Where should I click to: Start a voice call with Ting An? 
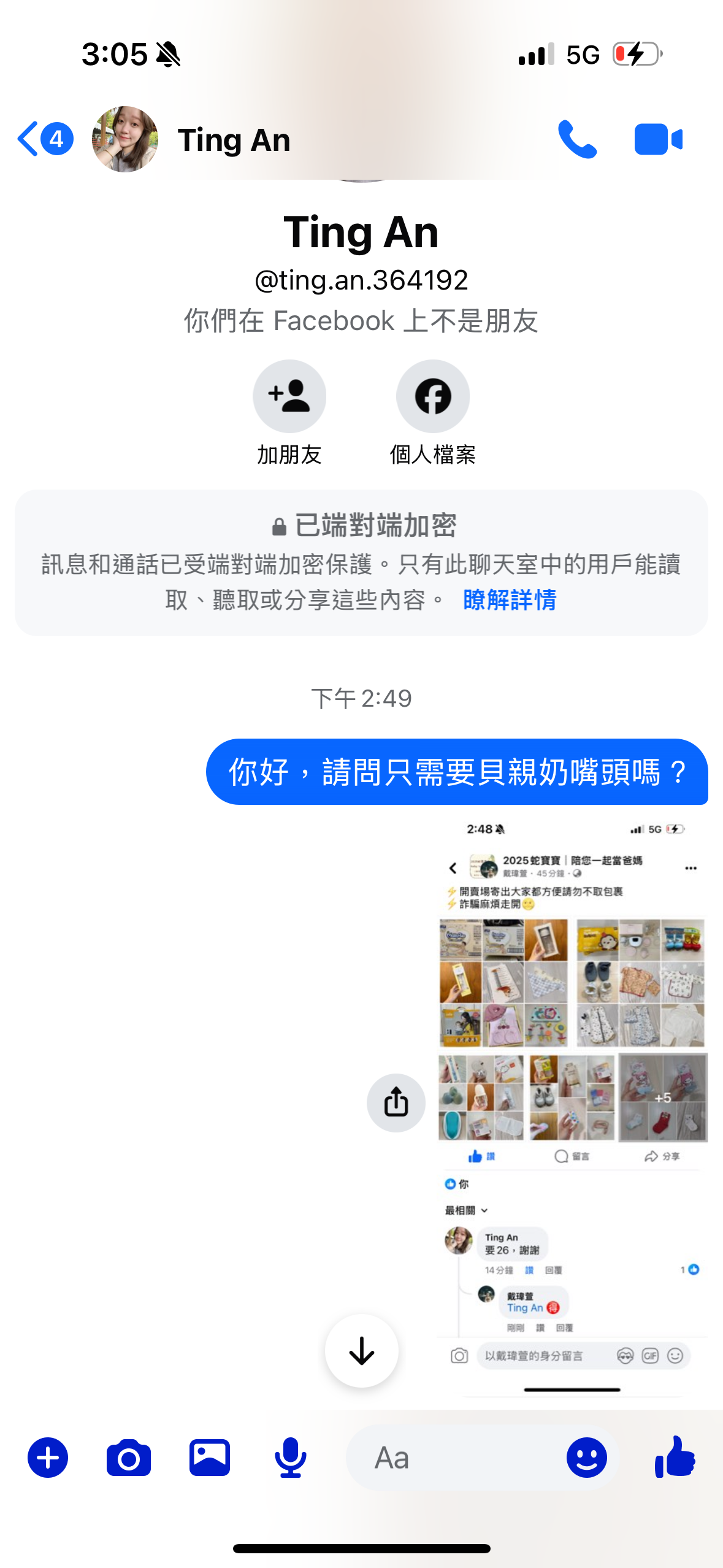(576, 140)
